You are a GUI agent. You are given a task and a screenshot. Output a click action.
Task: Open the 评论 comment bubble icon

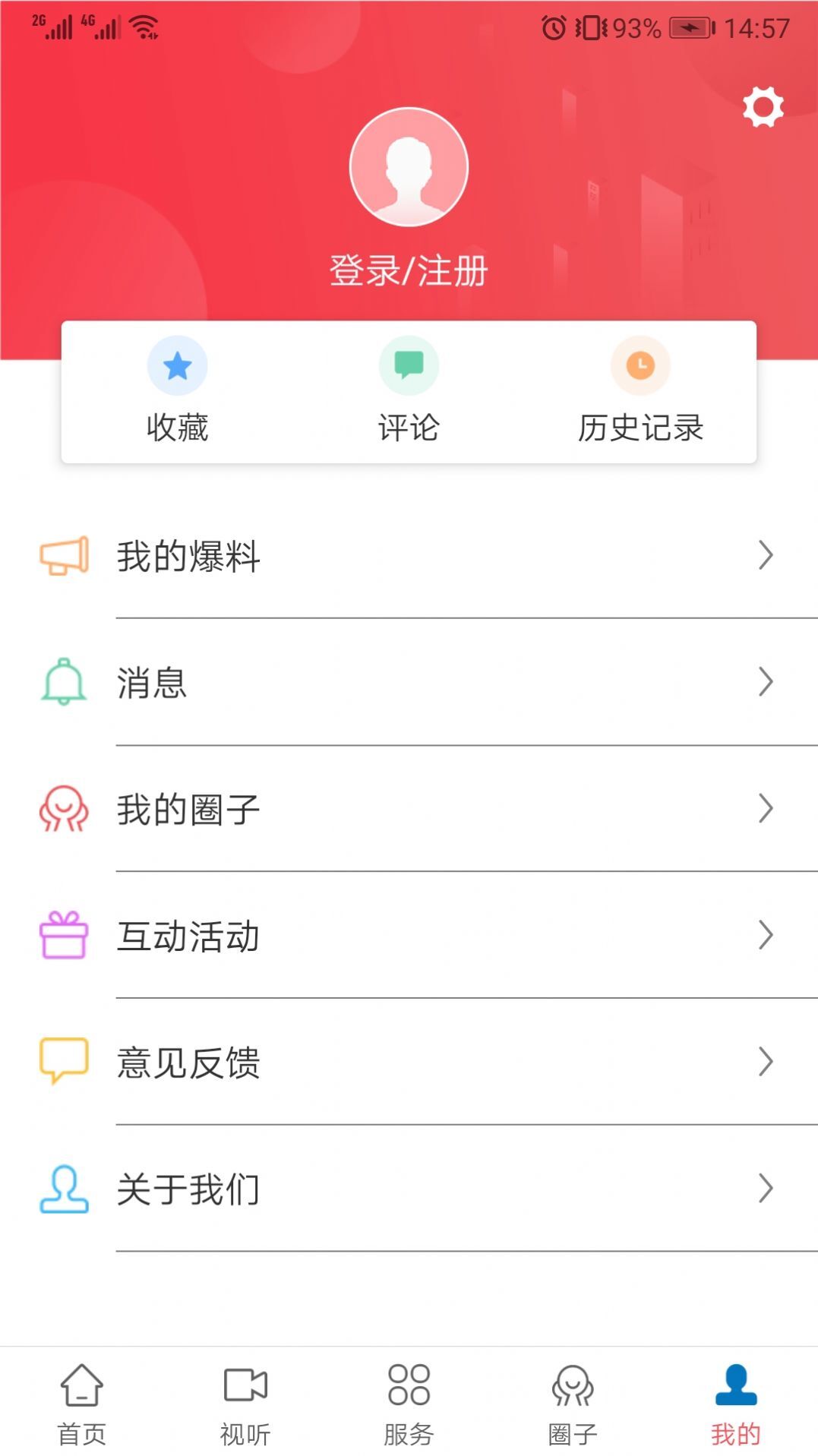click(x=409, y=365)
